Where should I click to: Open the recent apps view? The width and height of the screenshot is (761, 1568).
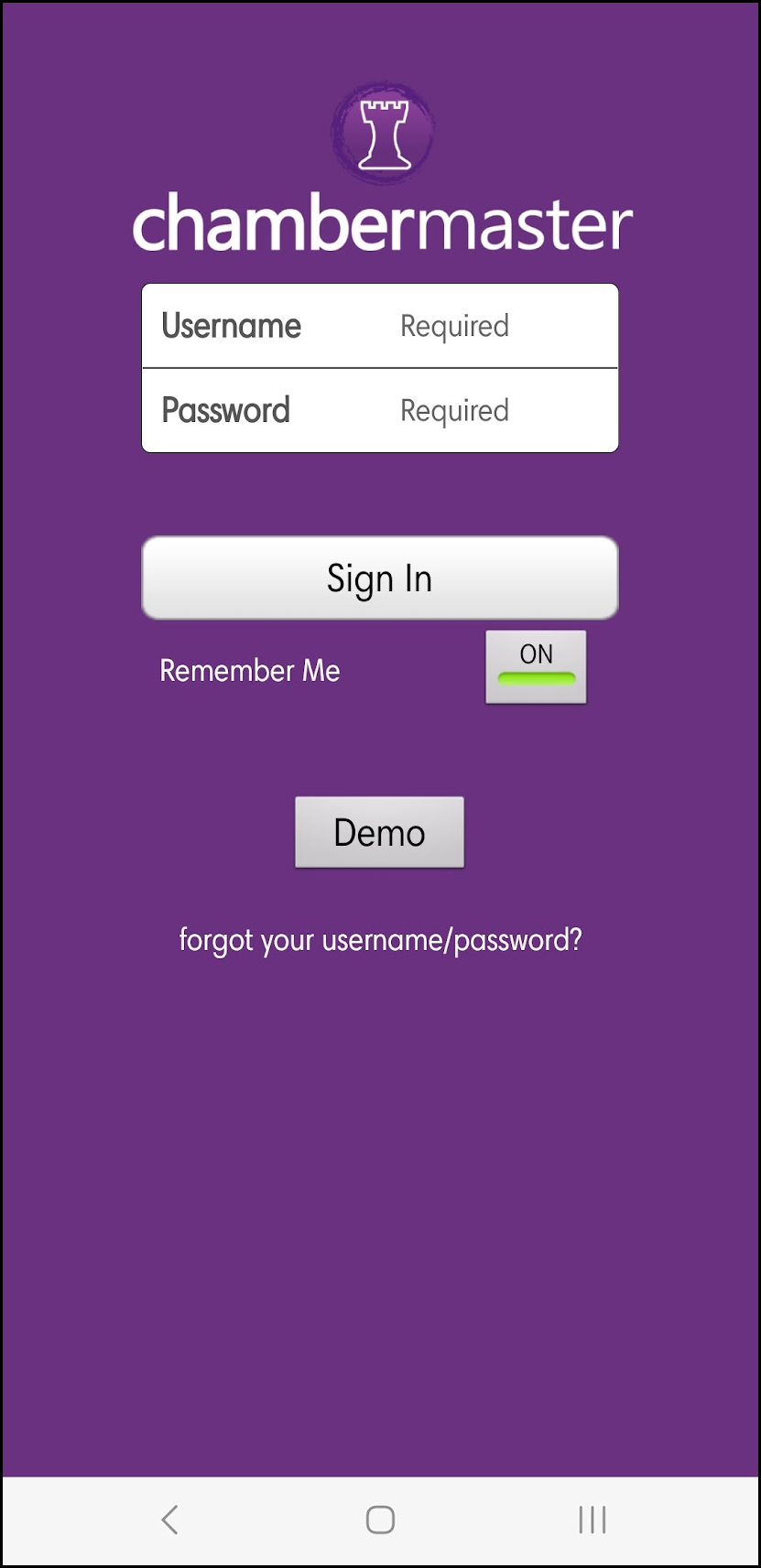click(592, 1519)
